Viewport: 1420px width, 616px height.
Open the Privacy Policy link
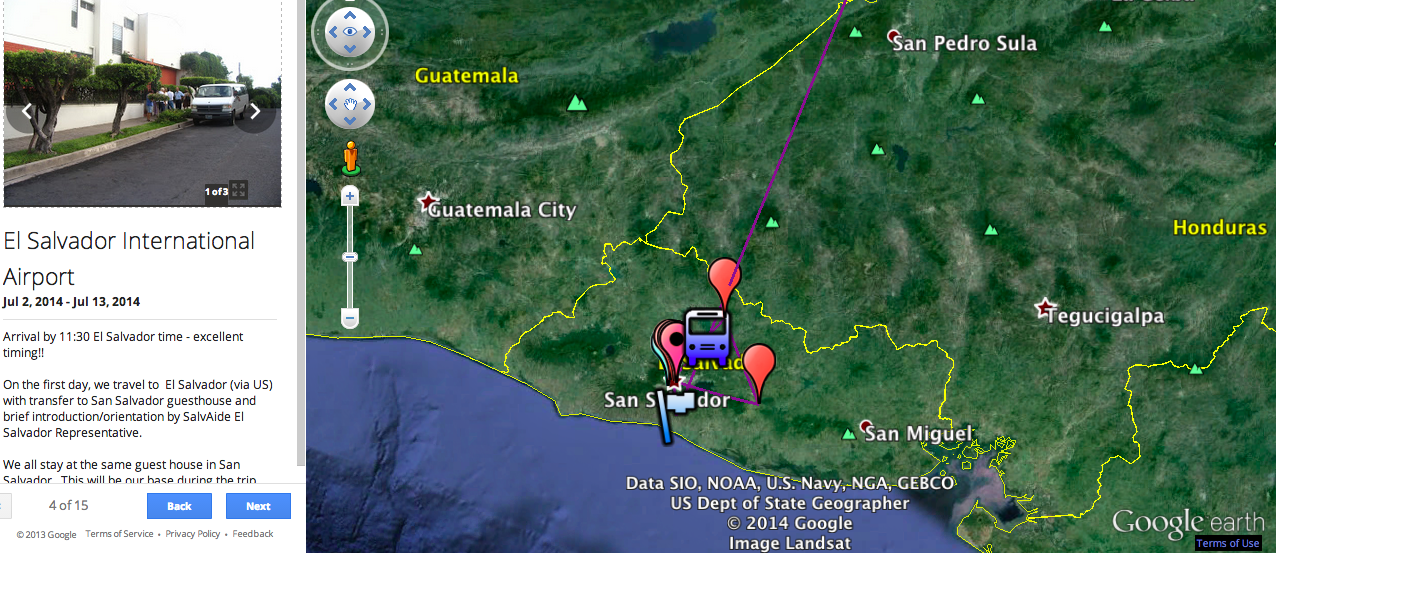[x=192, y=534]
